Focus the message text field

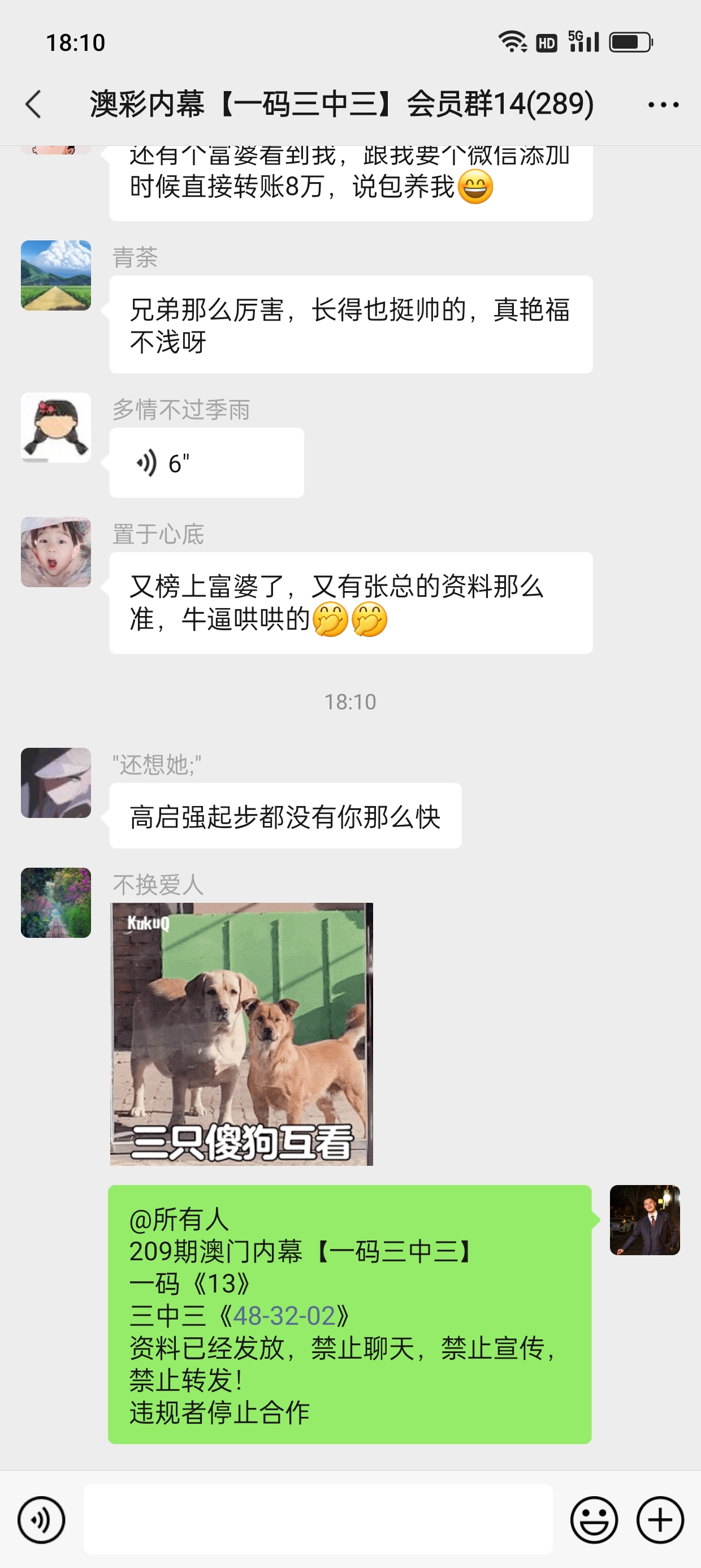[318, 1519]
